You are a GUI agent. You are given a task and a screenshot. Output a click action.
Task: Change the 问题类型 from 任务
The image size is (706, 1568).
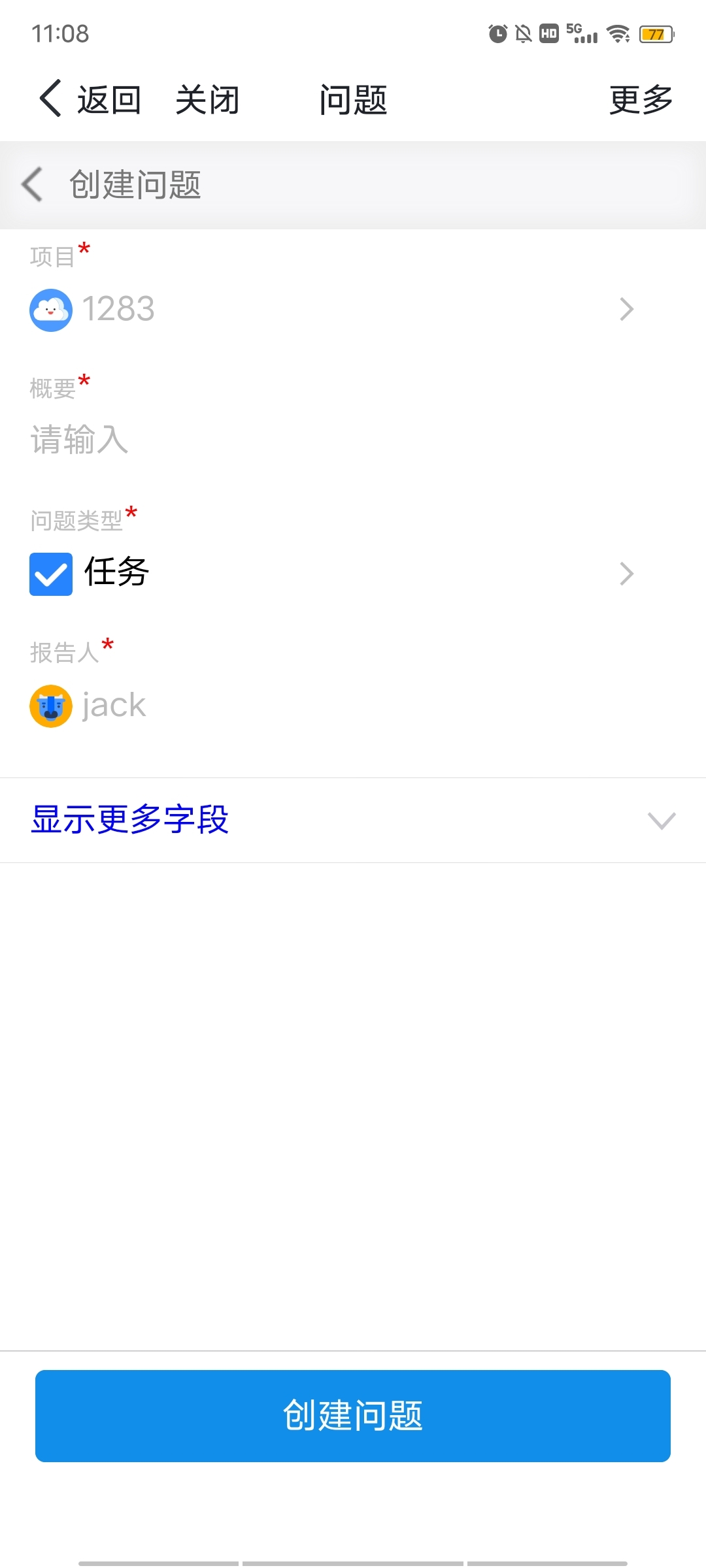(x=332, y=573)
